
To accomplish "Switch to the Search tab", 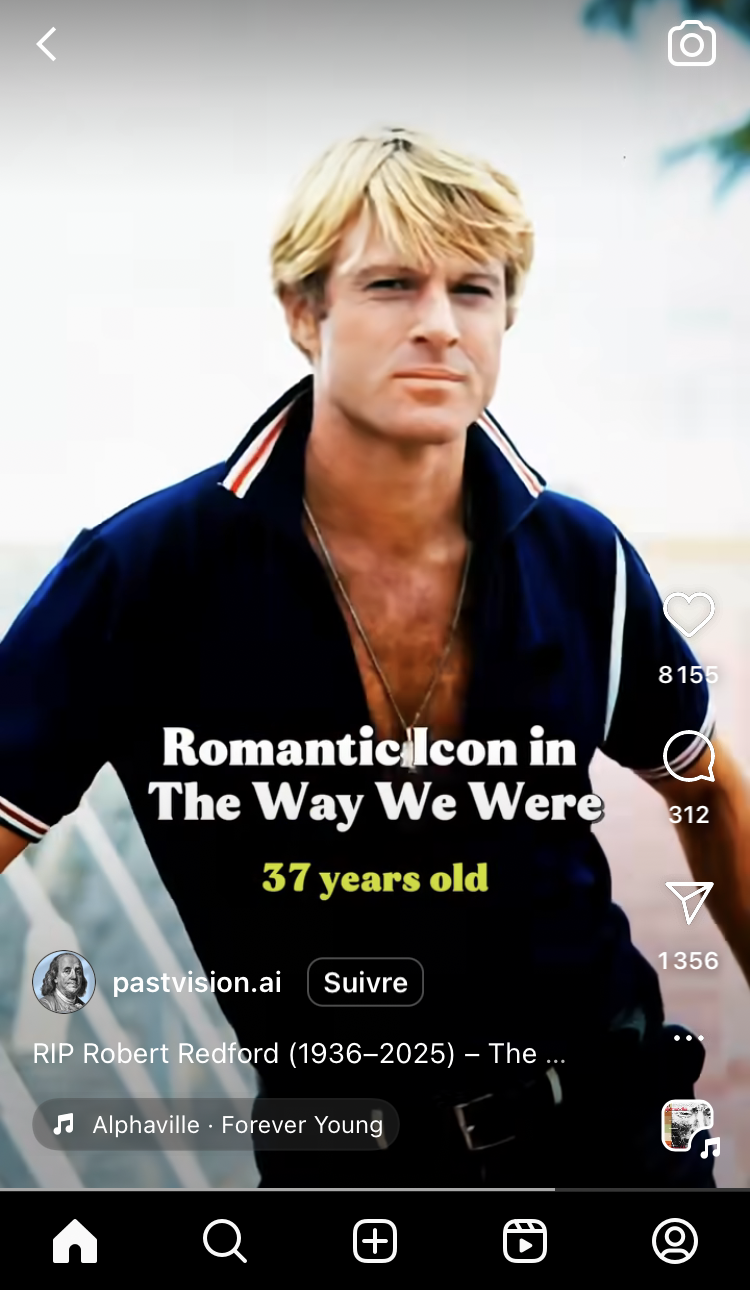I will [x=225, y=1241].
